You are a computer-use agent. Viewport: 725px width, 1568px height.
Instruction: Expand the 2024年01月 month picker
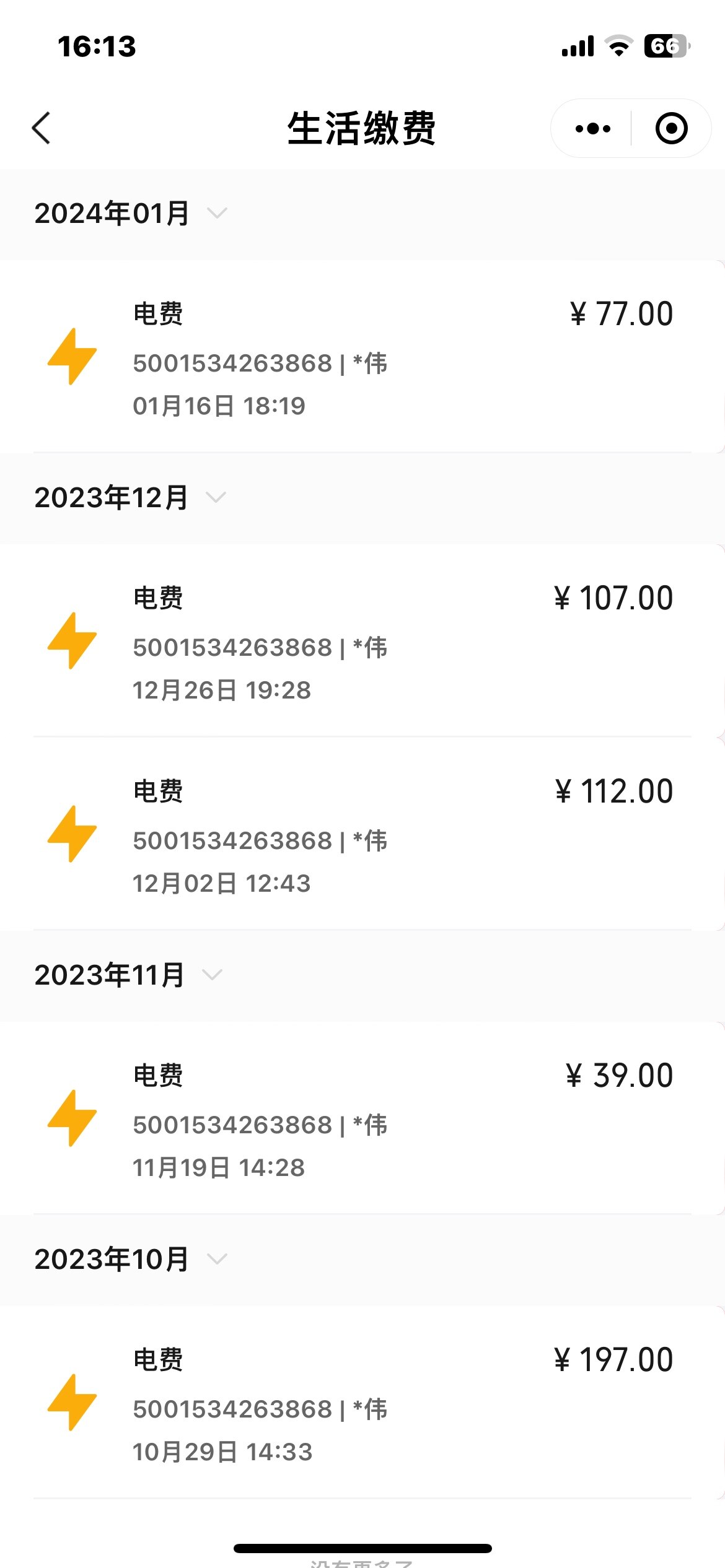click(131, 214)
